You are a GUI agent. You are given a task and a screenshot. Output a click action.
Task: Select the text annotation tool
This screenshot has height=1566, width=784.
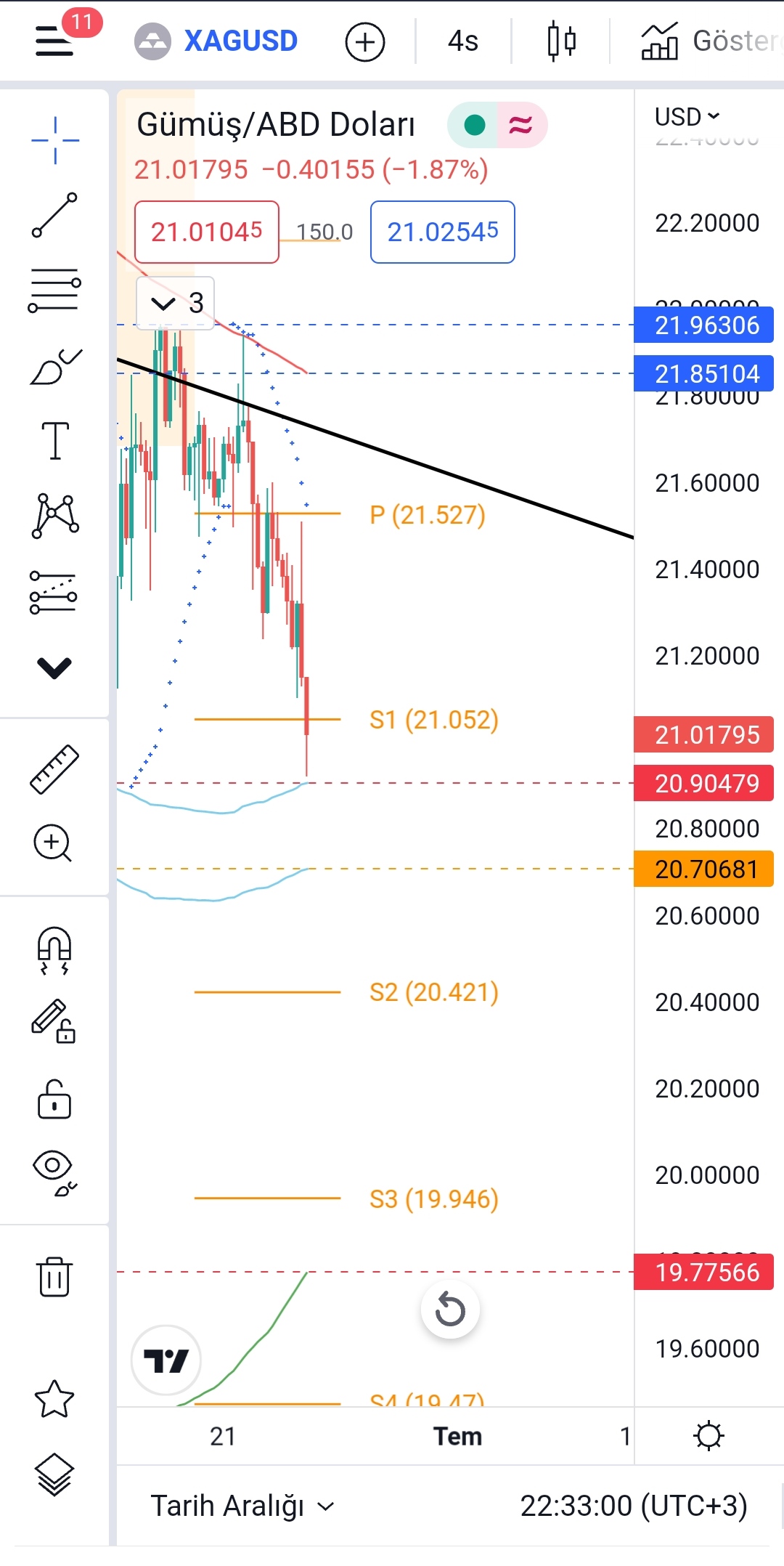click(x=55, y=441)
